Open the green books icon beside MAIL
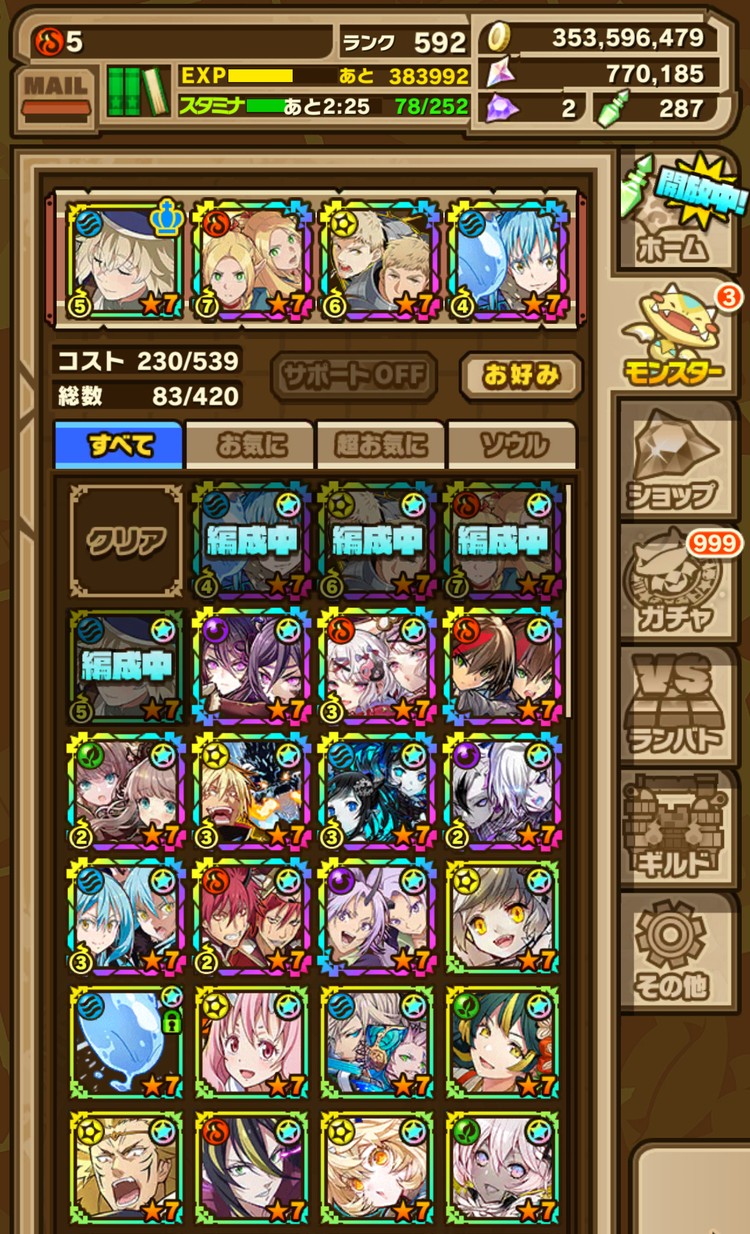This screenshot has height=1234, width=750. click(137, 92)
